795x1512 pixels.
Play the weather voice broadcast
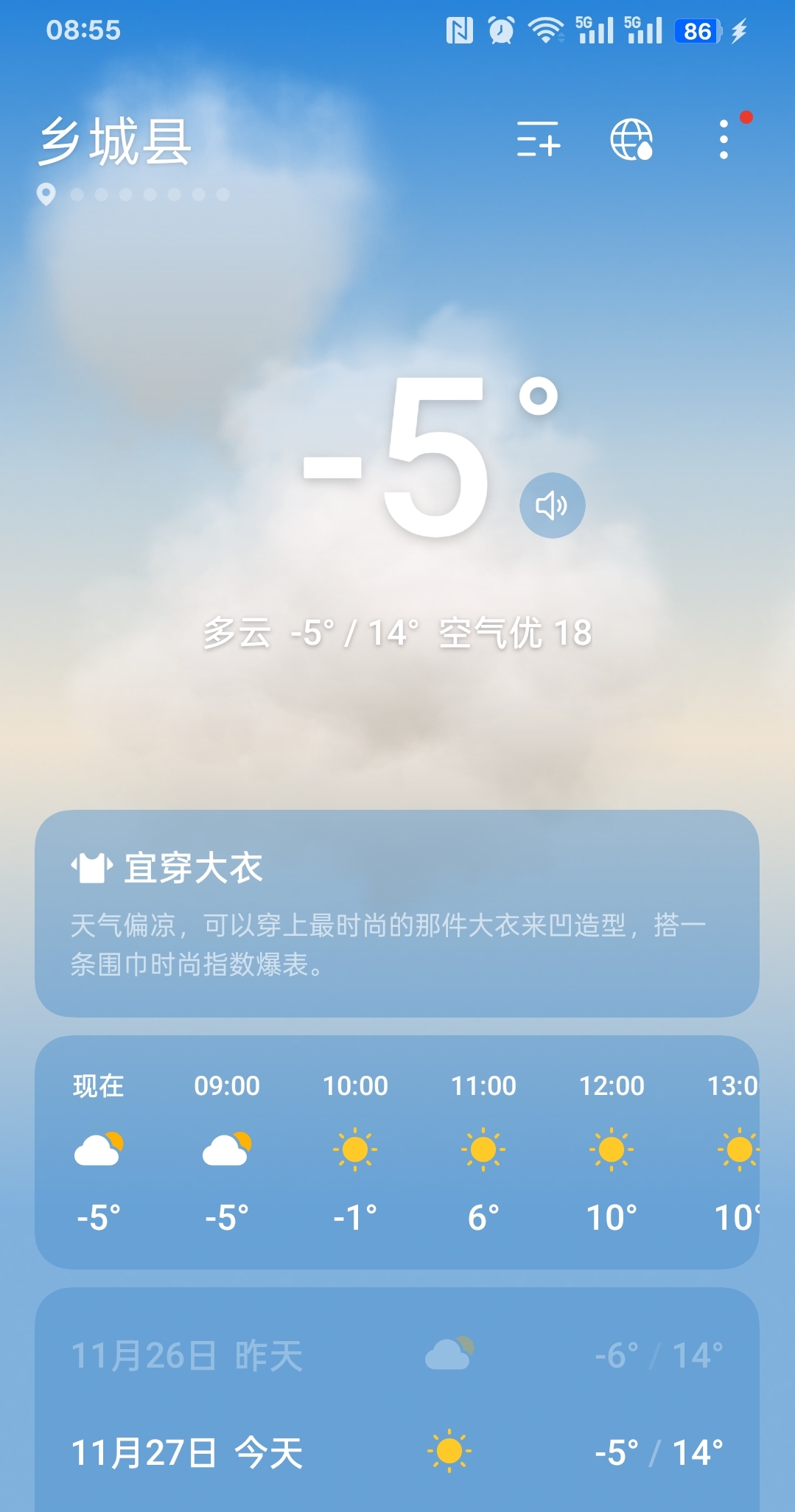pyautogui.click(x=552, y=505)
